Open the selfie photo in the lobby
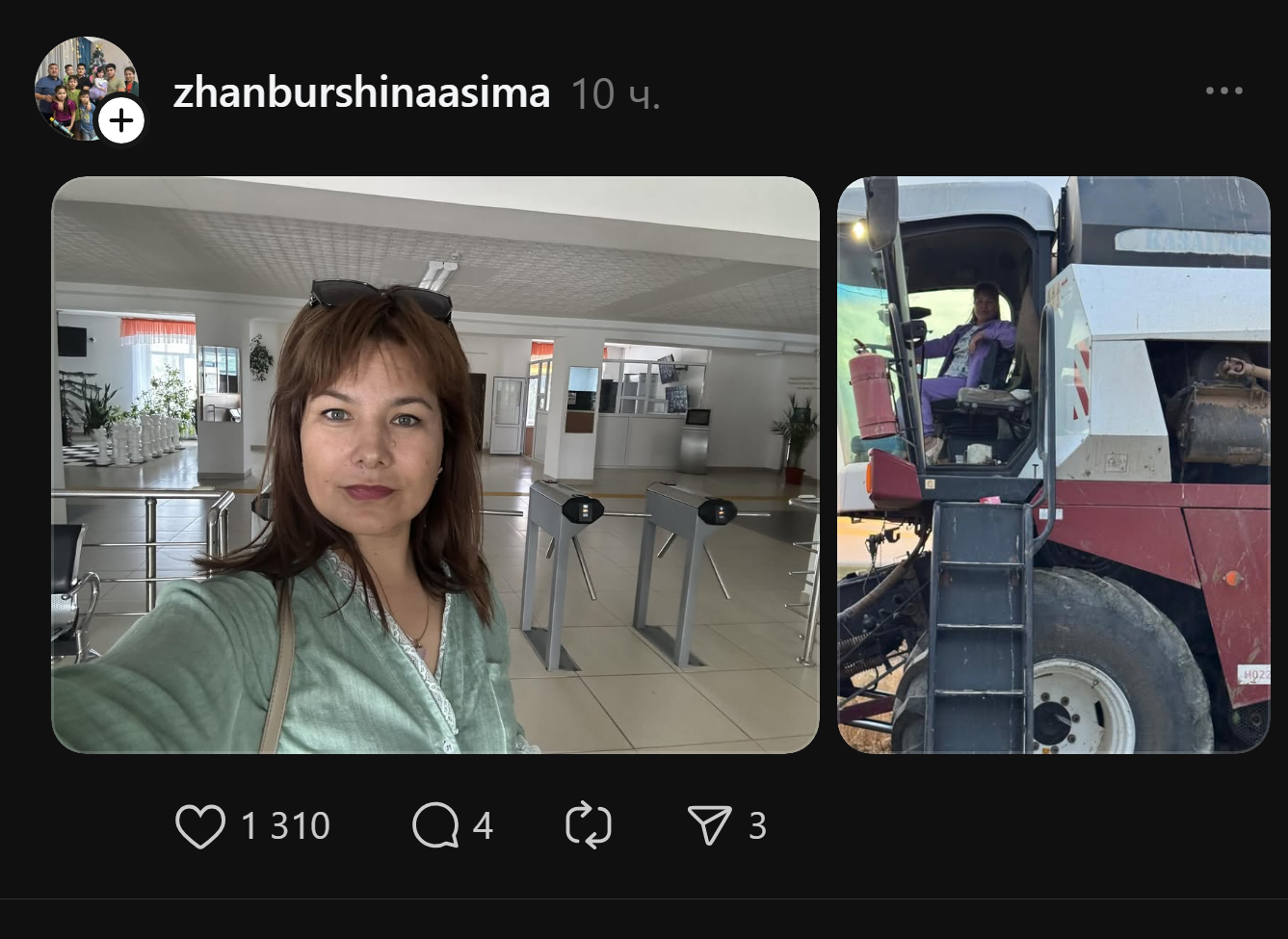 pyautogui.click(x=434, y=464)
